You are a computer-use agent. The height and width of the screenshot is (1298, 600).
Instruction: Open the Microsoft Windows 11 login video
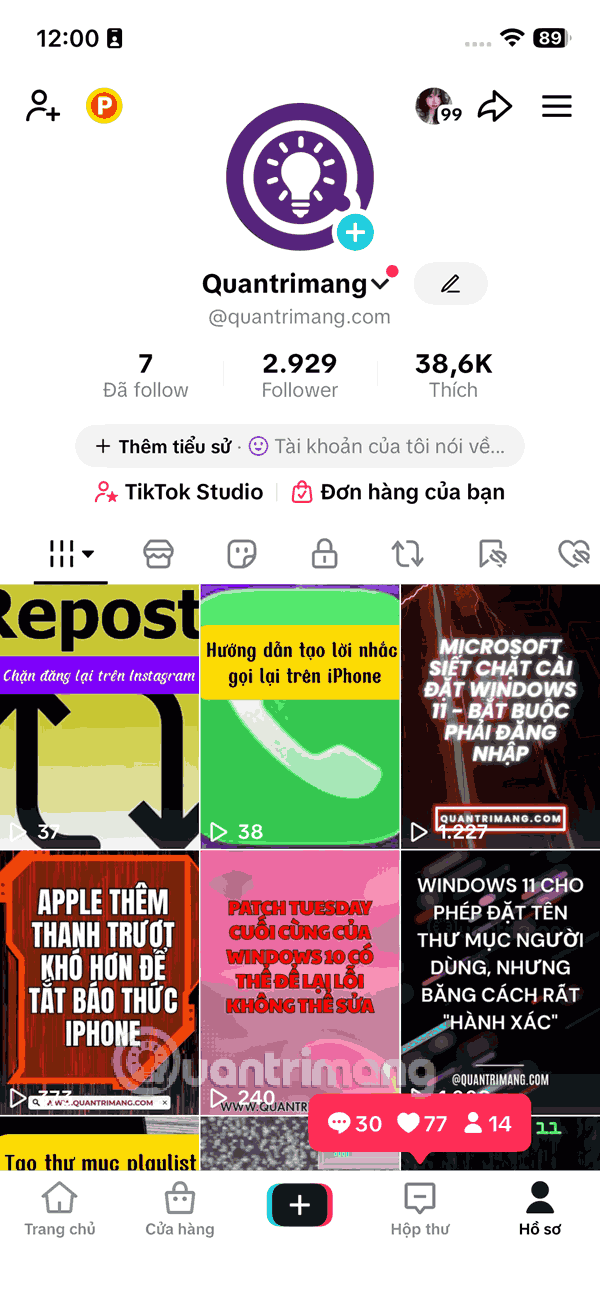click(500, 716)
